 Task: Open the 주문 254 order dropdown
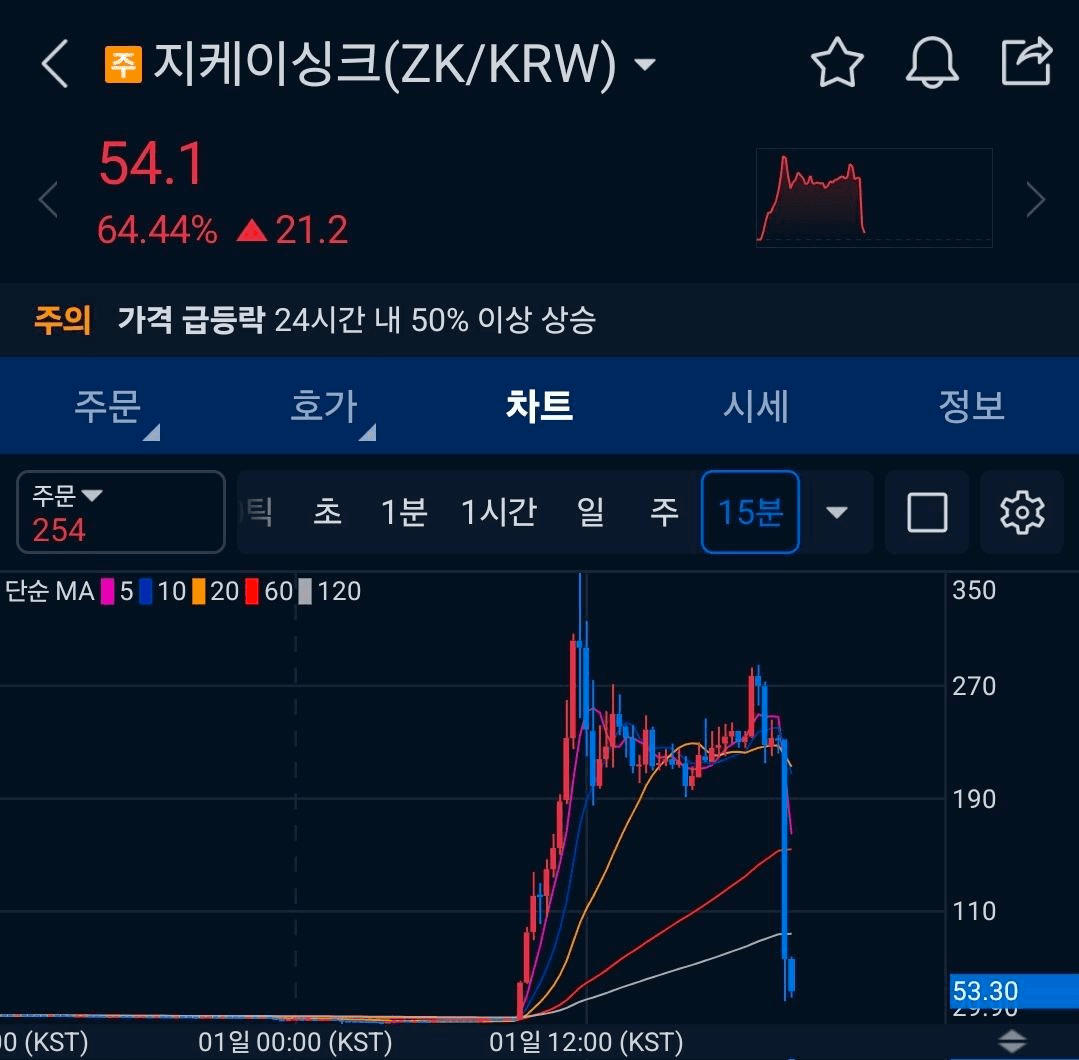pyautogui.click(x=121, y=512)
